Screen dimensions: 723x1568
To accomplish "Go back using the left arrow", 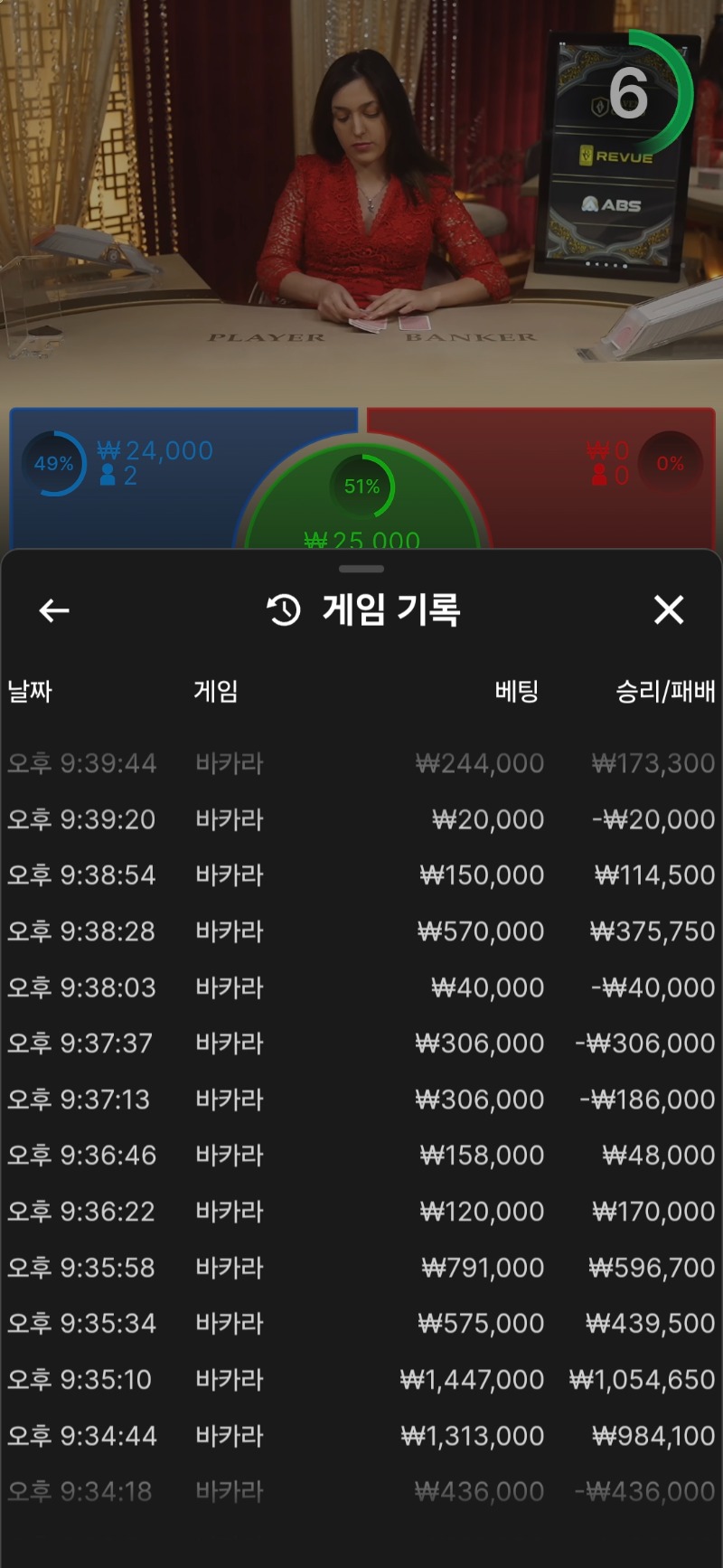I will point(54,611).
